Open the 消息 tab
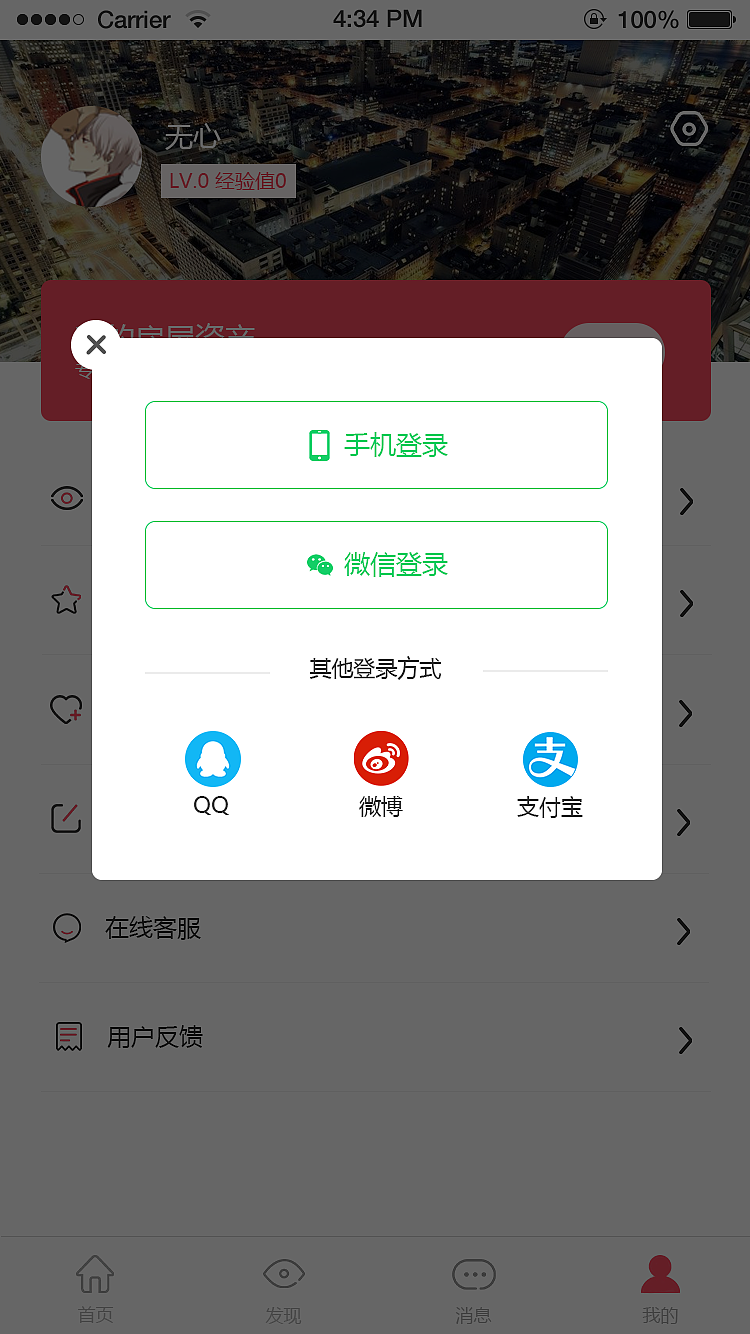Viewport: 750px width, 1334px height. pos(474,1288)
